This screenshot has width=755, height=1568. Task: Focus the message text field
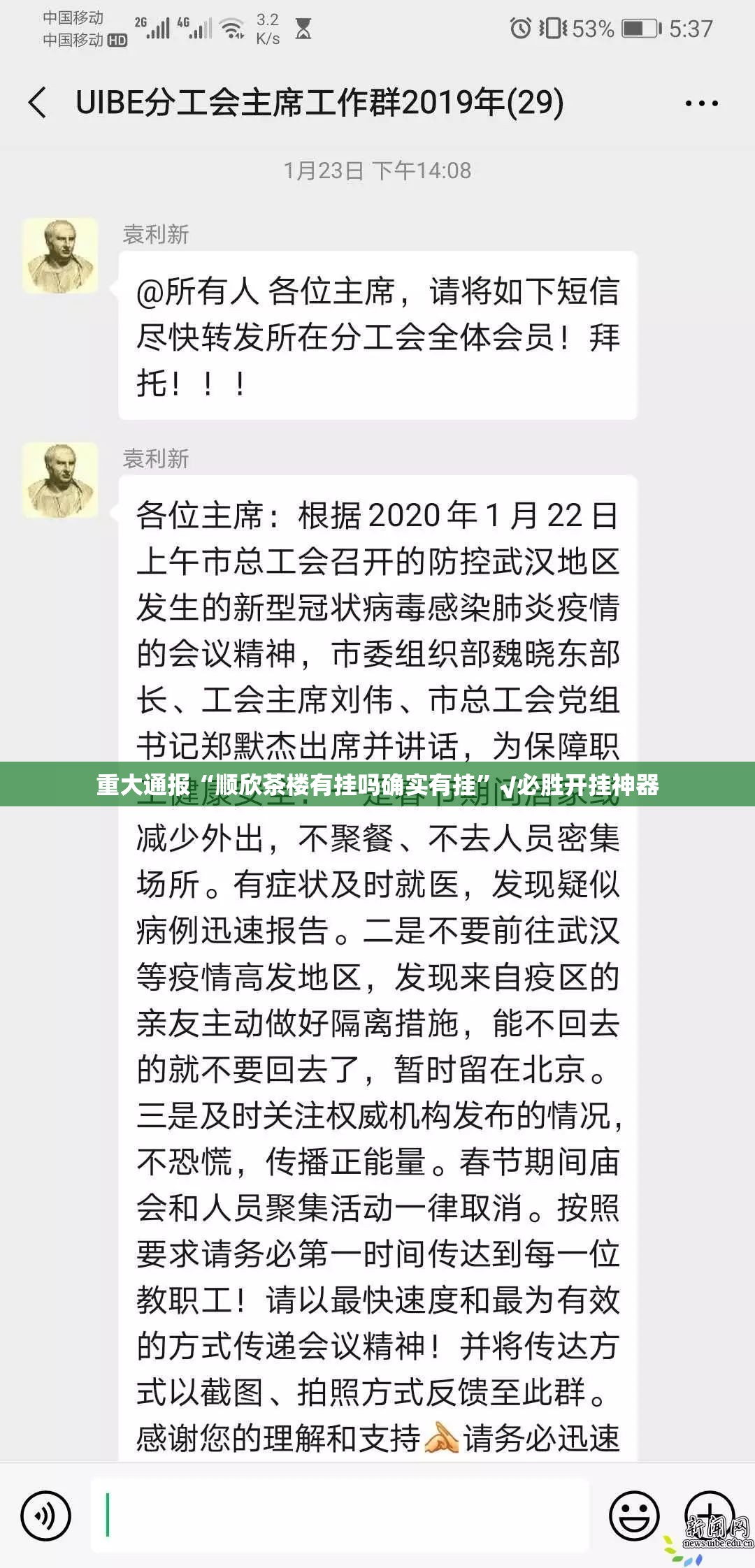click(x=340, y=1514)
